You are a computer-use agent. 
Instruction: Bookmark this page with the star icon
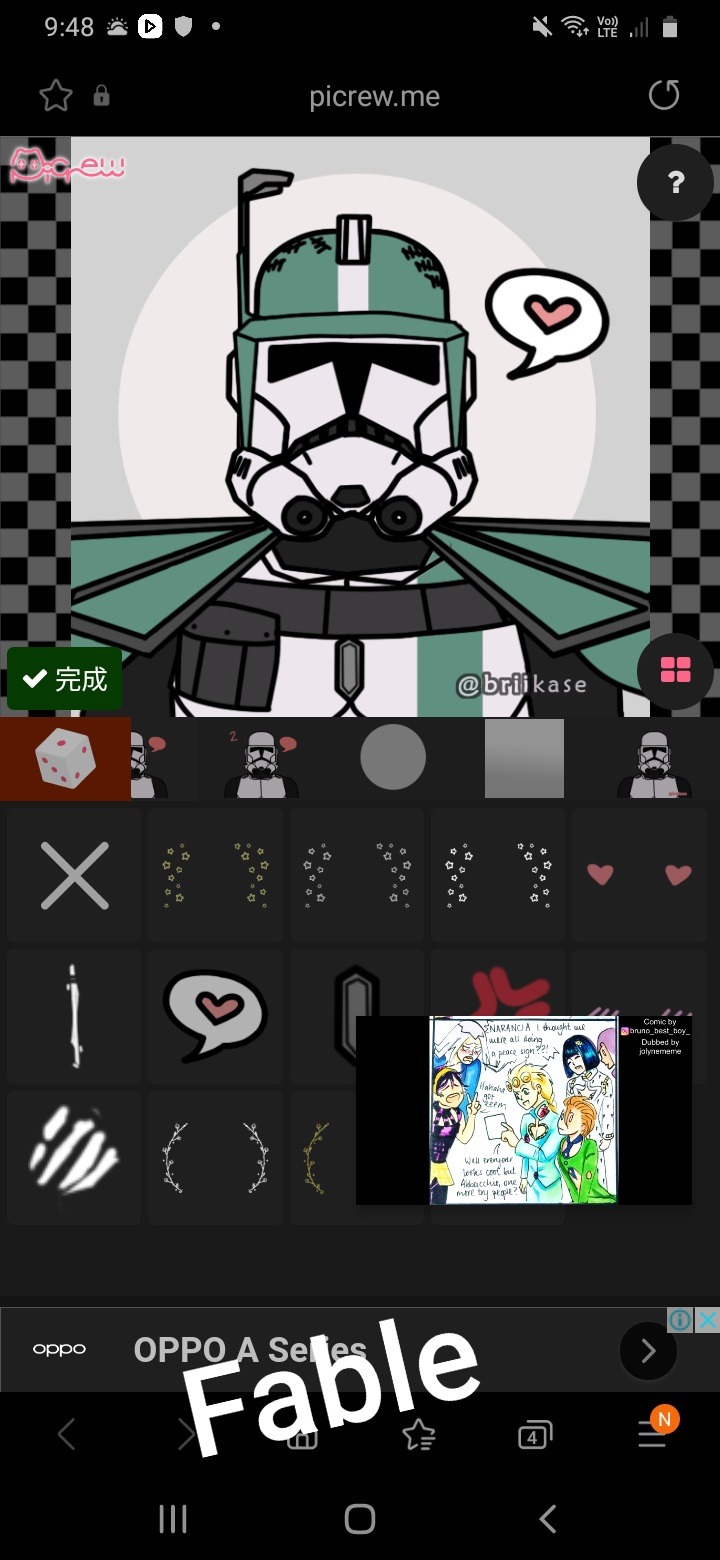(56, 96)
